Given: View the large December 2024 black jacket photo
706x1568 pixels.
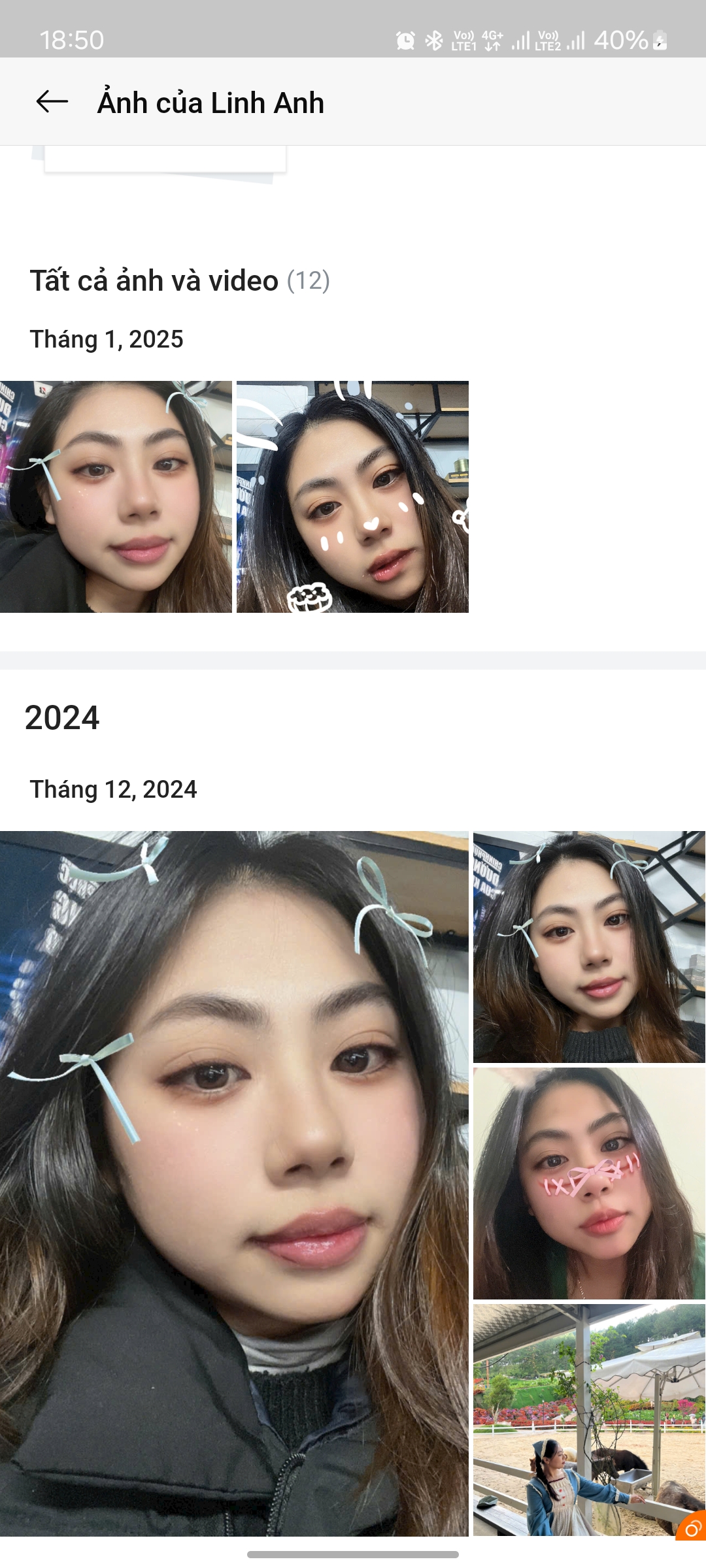Looking at the screenshot, I should point(234,1183).
